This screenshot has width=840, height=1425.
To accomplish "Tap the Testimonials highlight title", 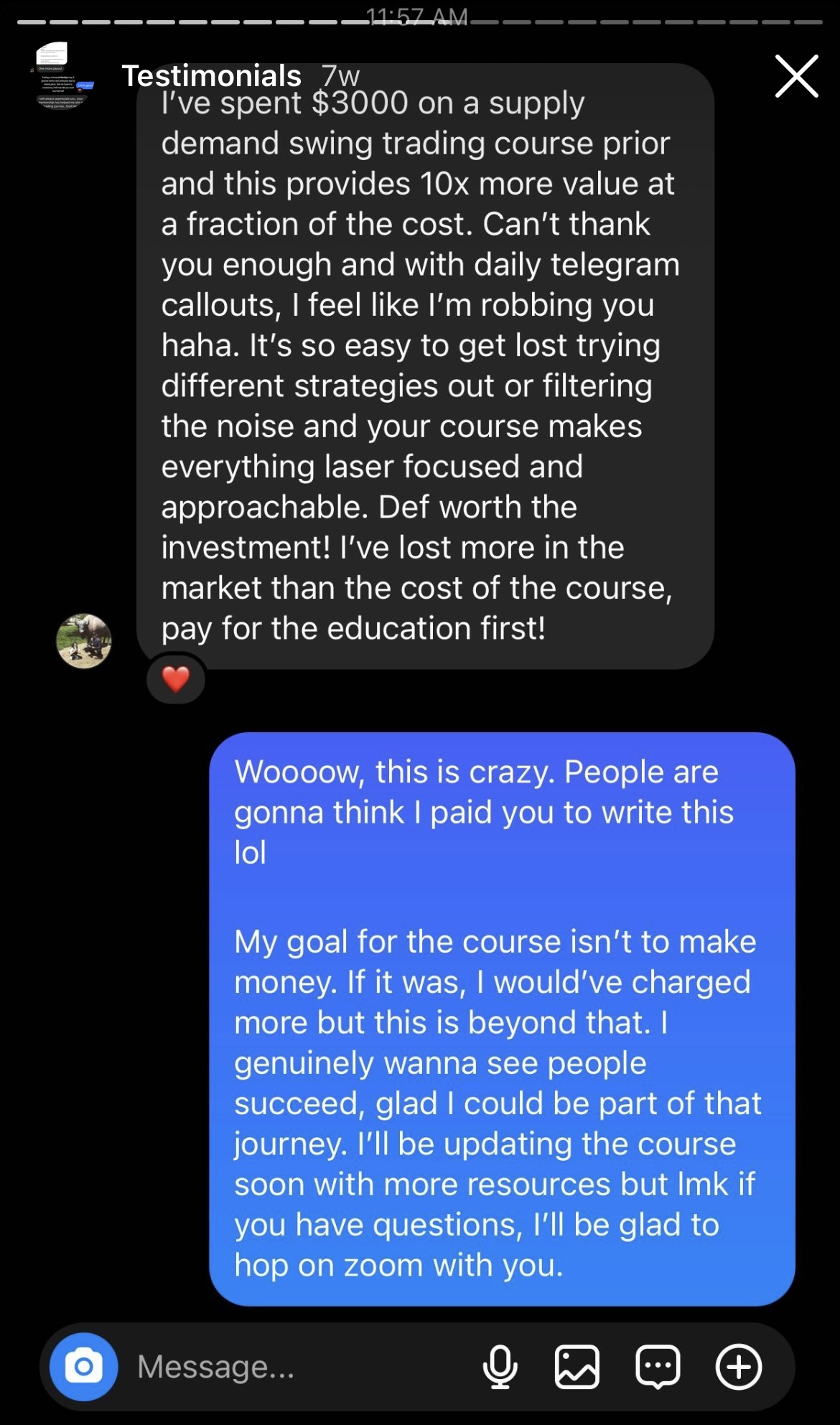I will pyautogui.click(x=211, y=76).
